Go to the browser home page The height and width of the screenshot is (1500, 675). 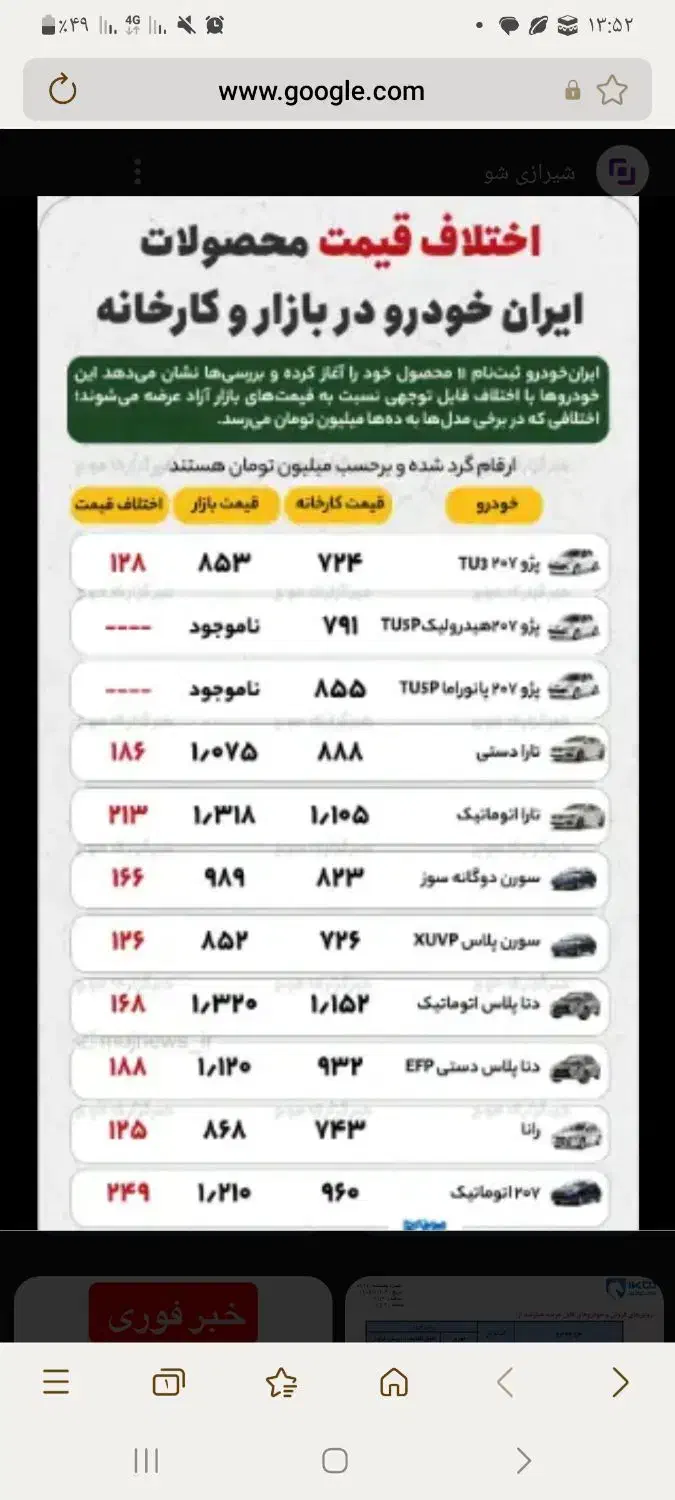tap(394, 1383)
